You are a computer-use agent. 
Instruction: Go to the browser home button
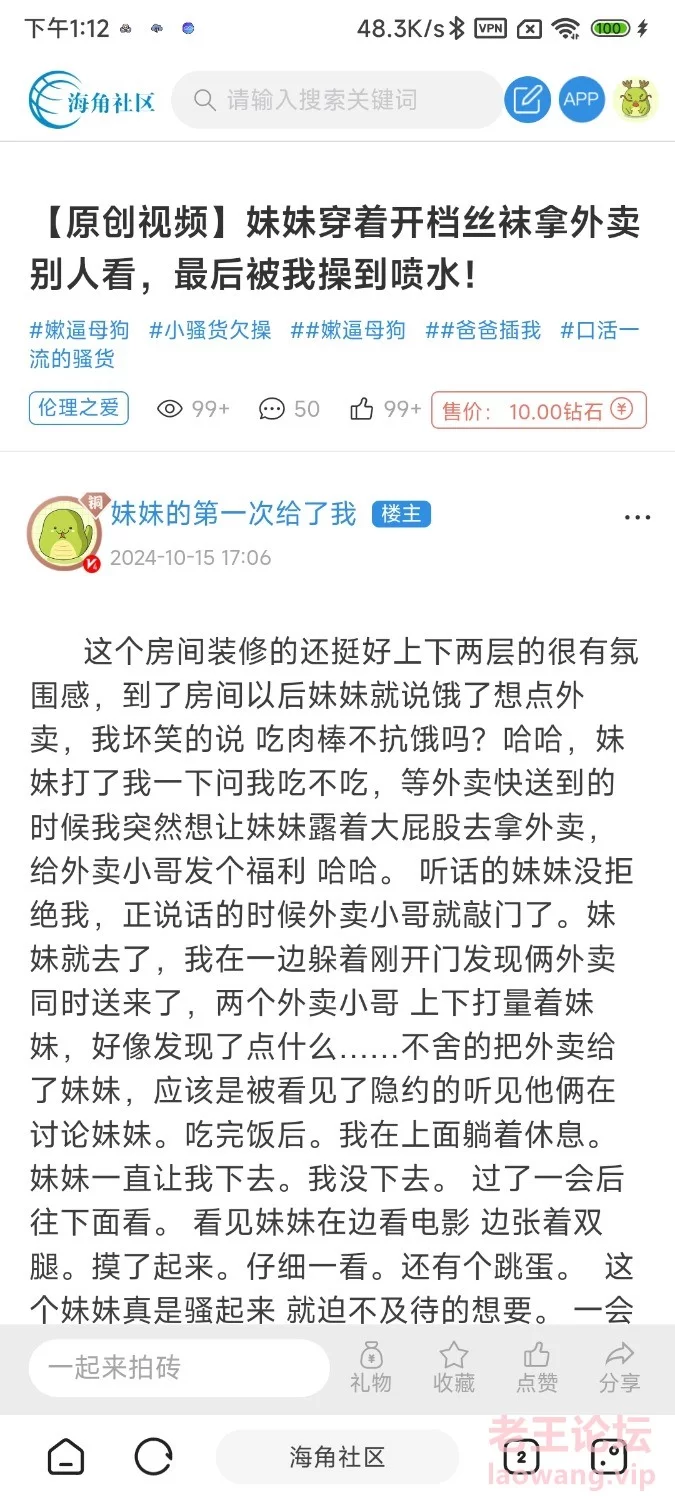click(66, 1457)
